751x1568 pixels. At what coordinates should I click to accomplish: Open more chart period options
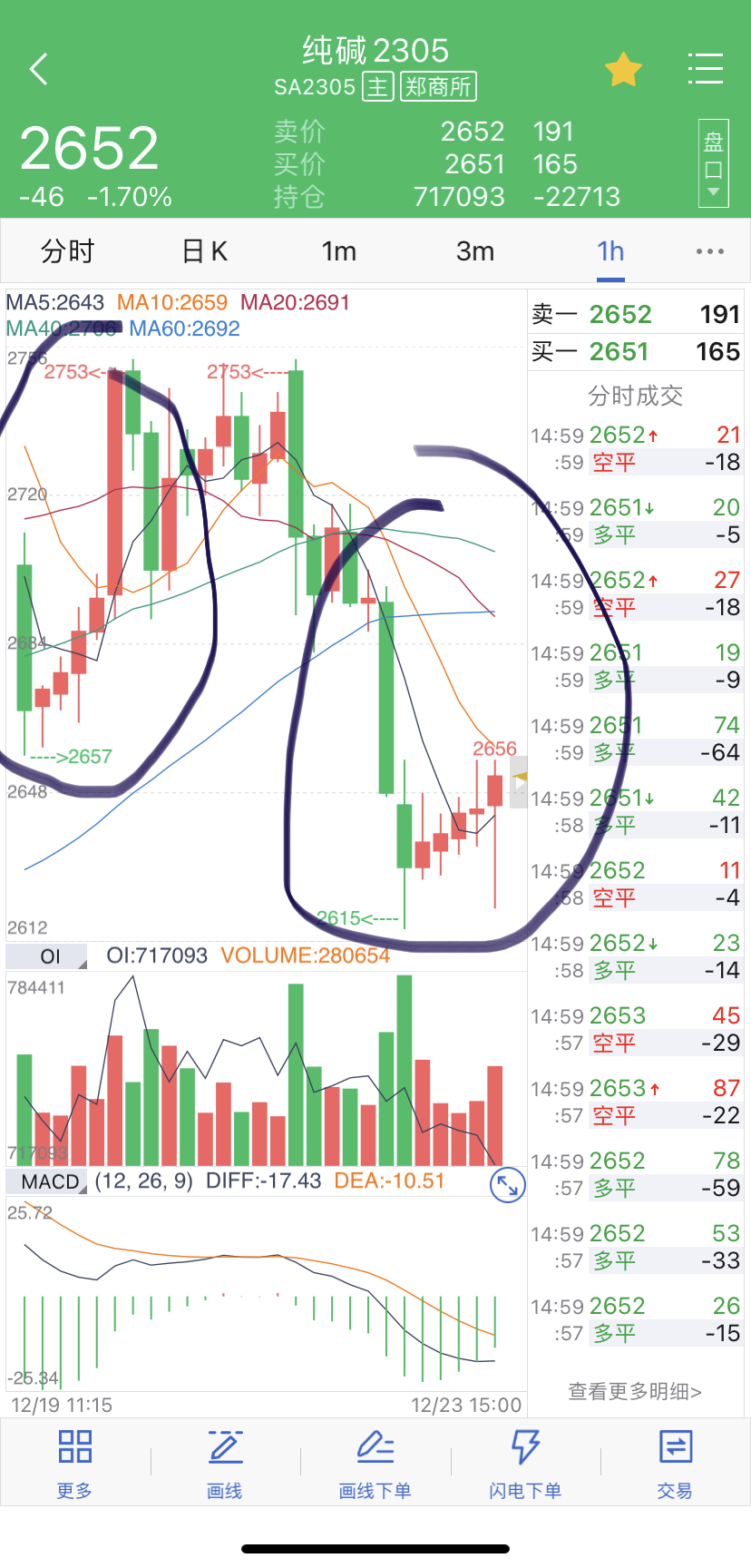point(709,251)
